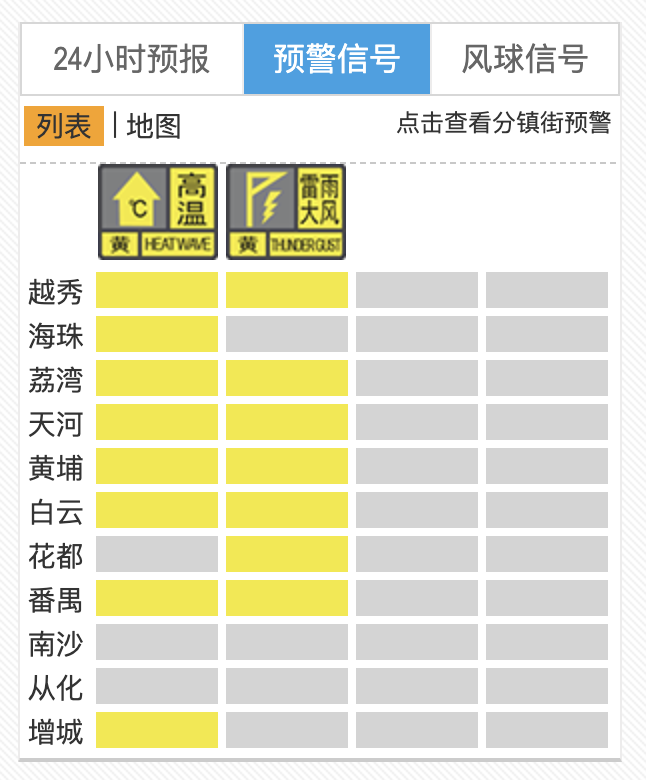646x780 pixels.
Task: Switch to 地图 view
Action: point(154,126)
